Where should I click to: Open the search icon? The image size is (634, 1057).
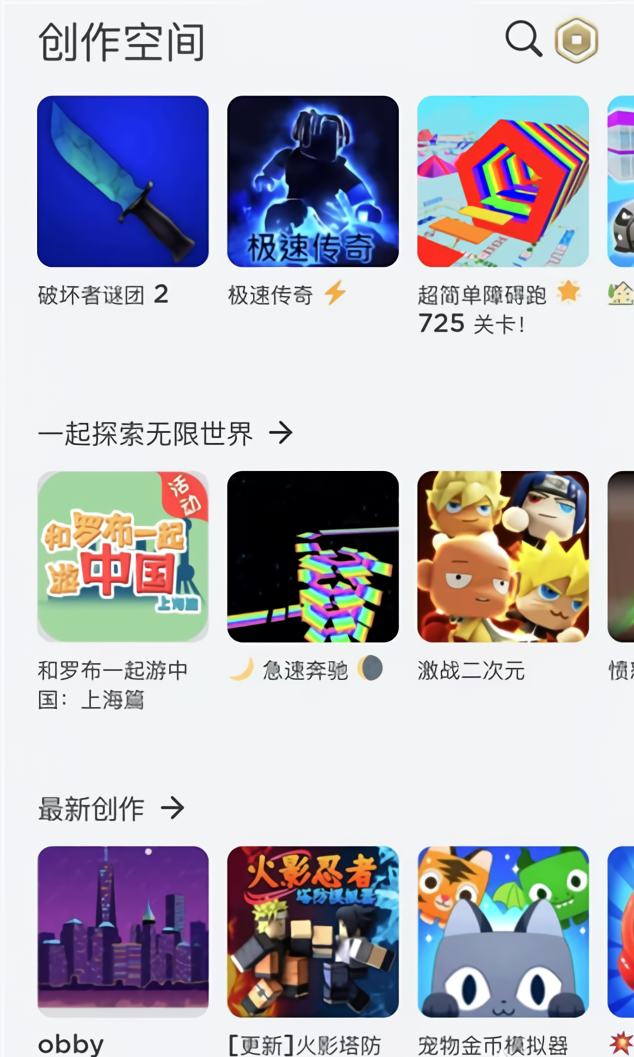(523, 40)
